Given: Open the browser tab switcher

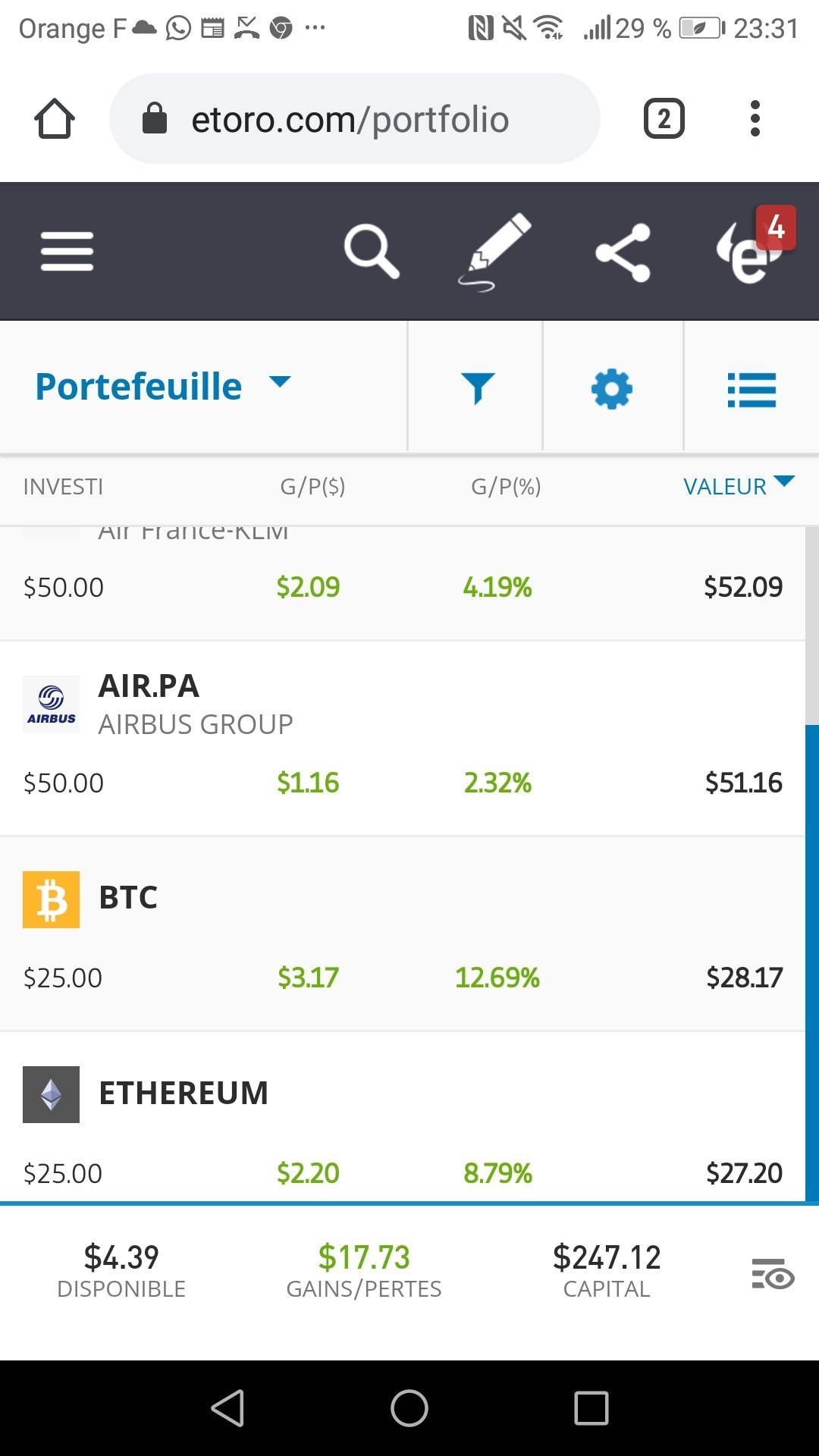Looking at the screenshot, I should coord(664,119).
